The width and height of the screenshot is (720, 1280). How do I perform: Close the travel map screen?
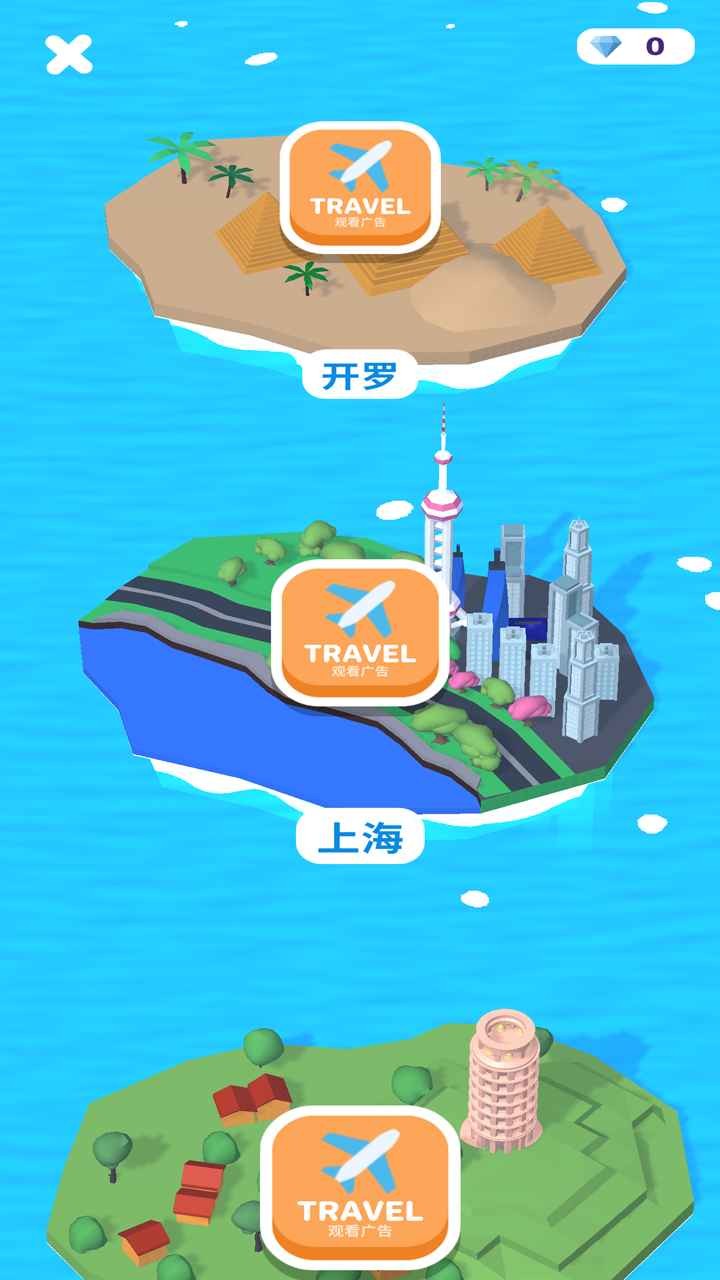(69, 54)
